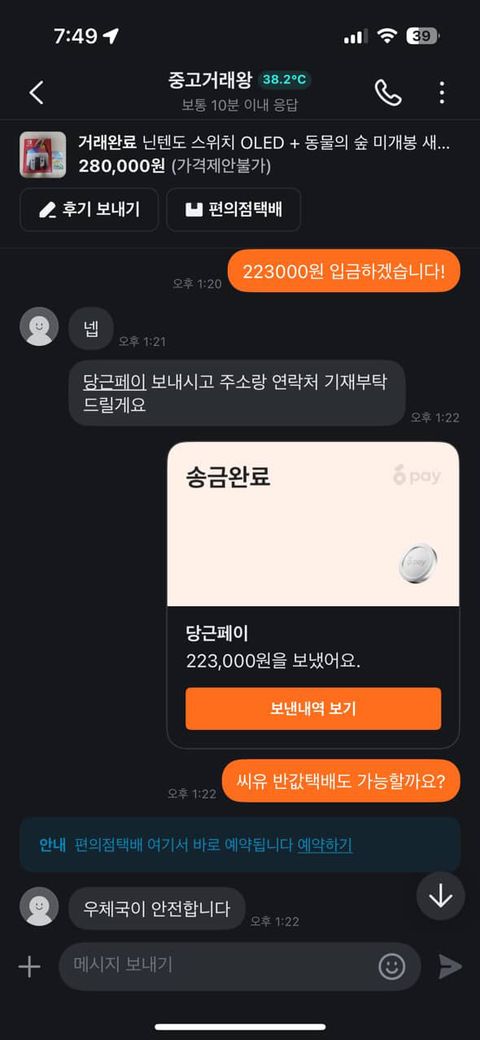This screenshot has height=1040, width=480.
Task: Open the seller's profile avatar beside 넵
Action: (x=39, y=326)
